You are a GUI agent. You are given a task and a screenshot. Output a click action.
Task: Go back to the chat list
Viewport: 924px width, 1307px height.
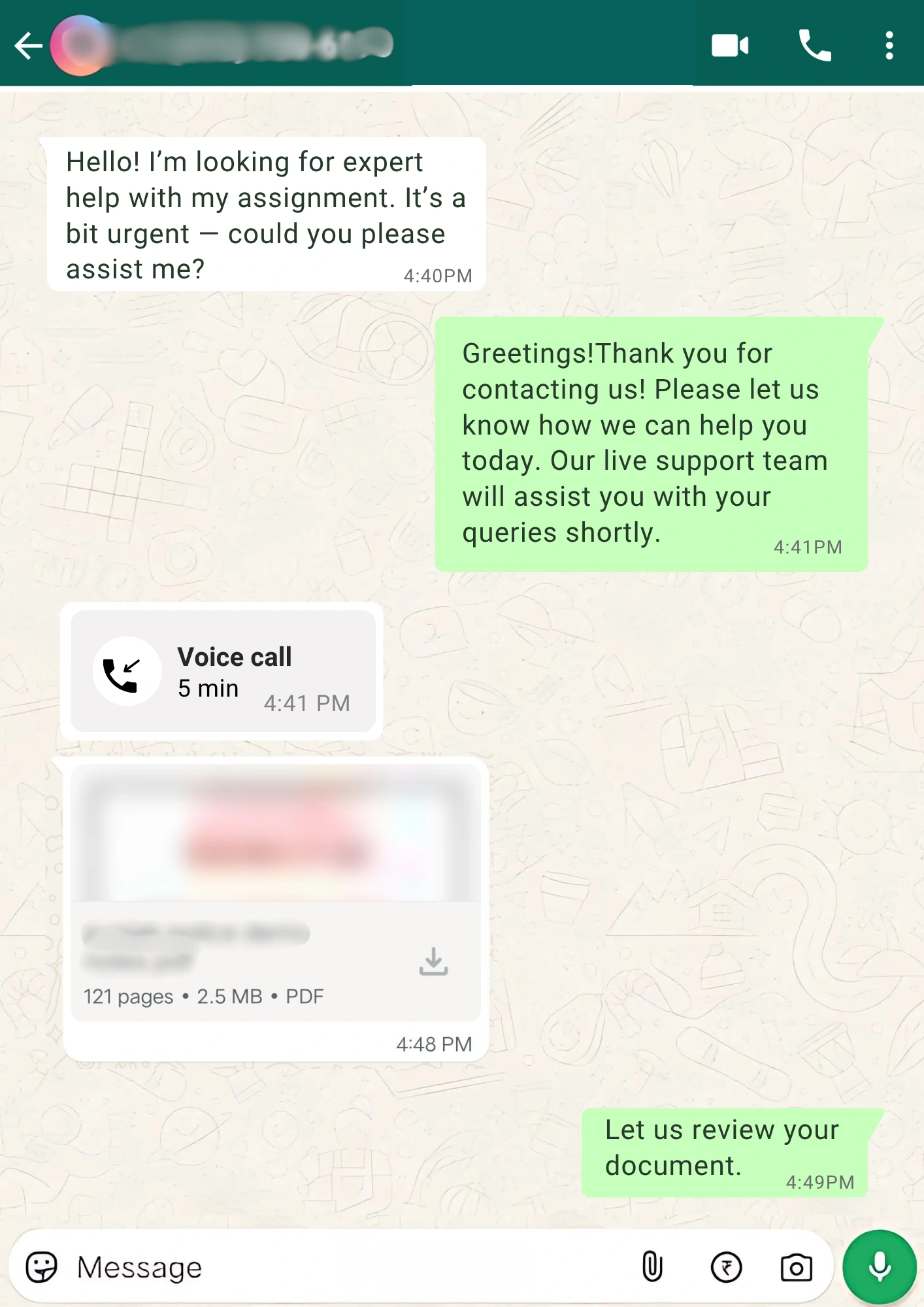[28, 46]
